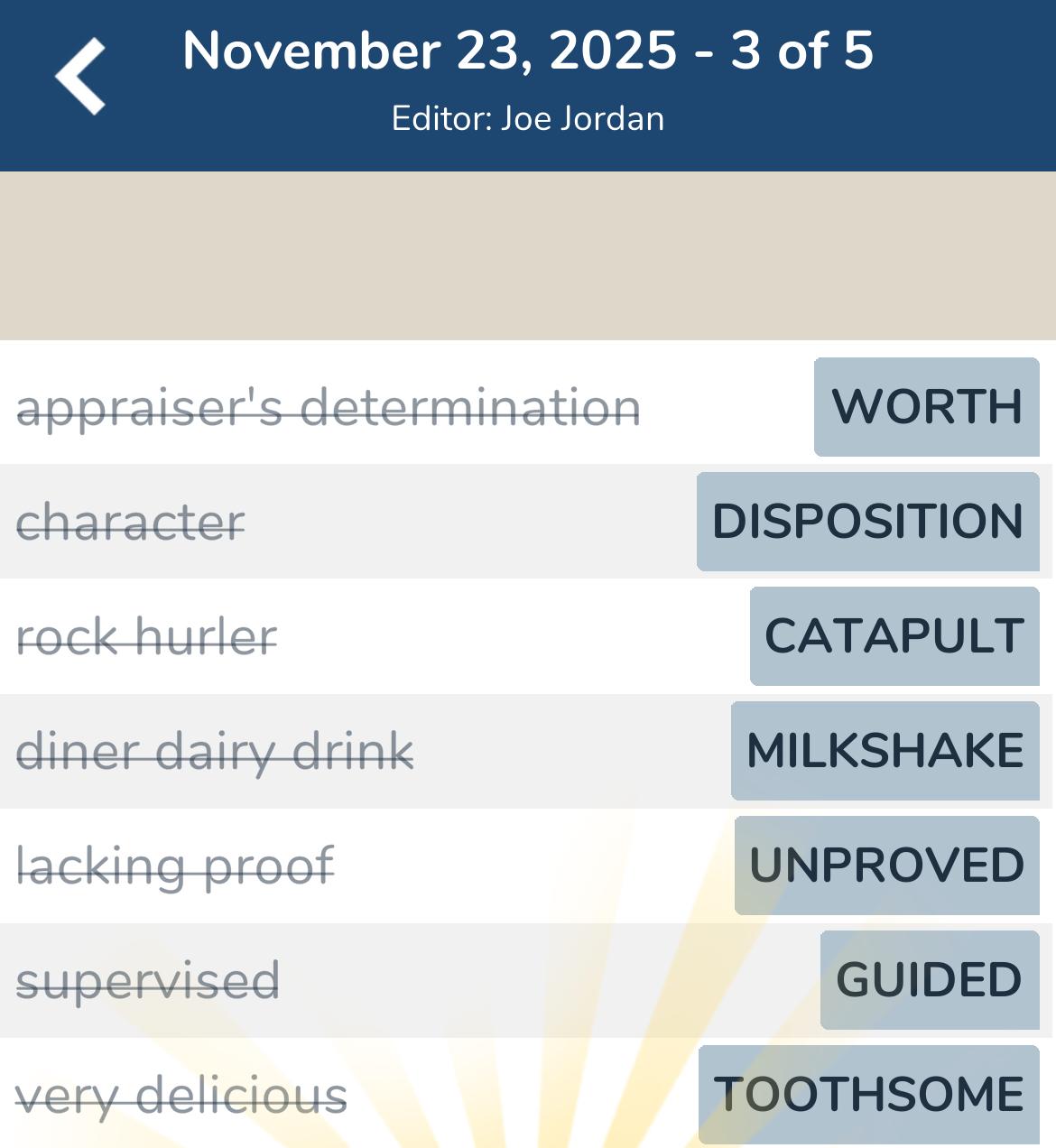The image size is (1056, 1148).
Task: Tap the 'November 23, 2025 - 3 of 5' title
Action: coord(528,51)
